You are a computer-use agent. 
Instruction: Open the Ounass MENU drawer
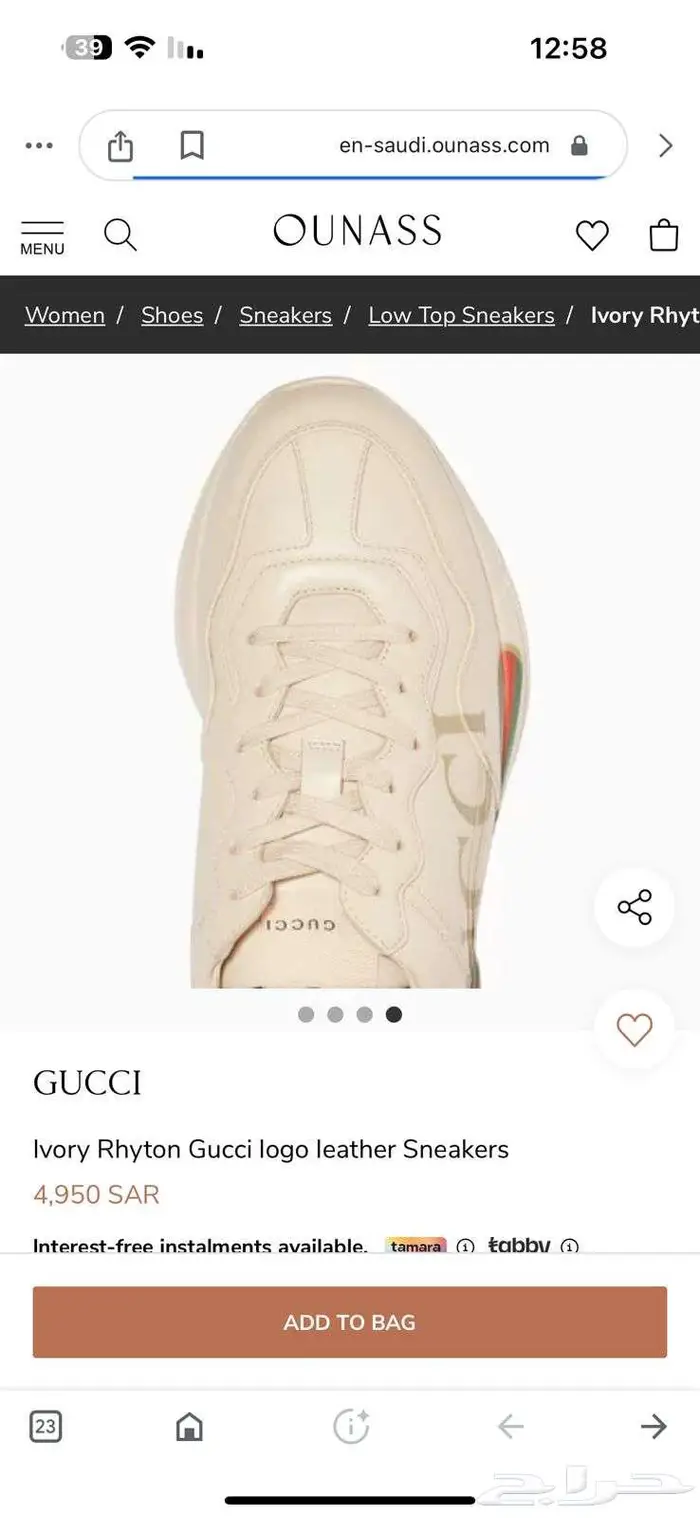tap(42, 238)
